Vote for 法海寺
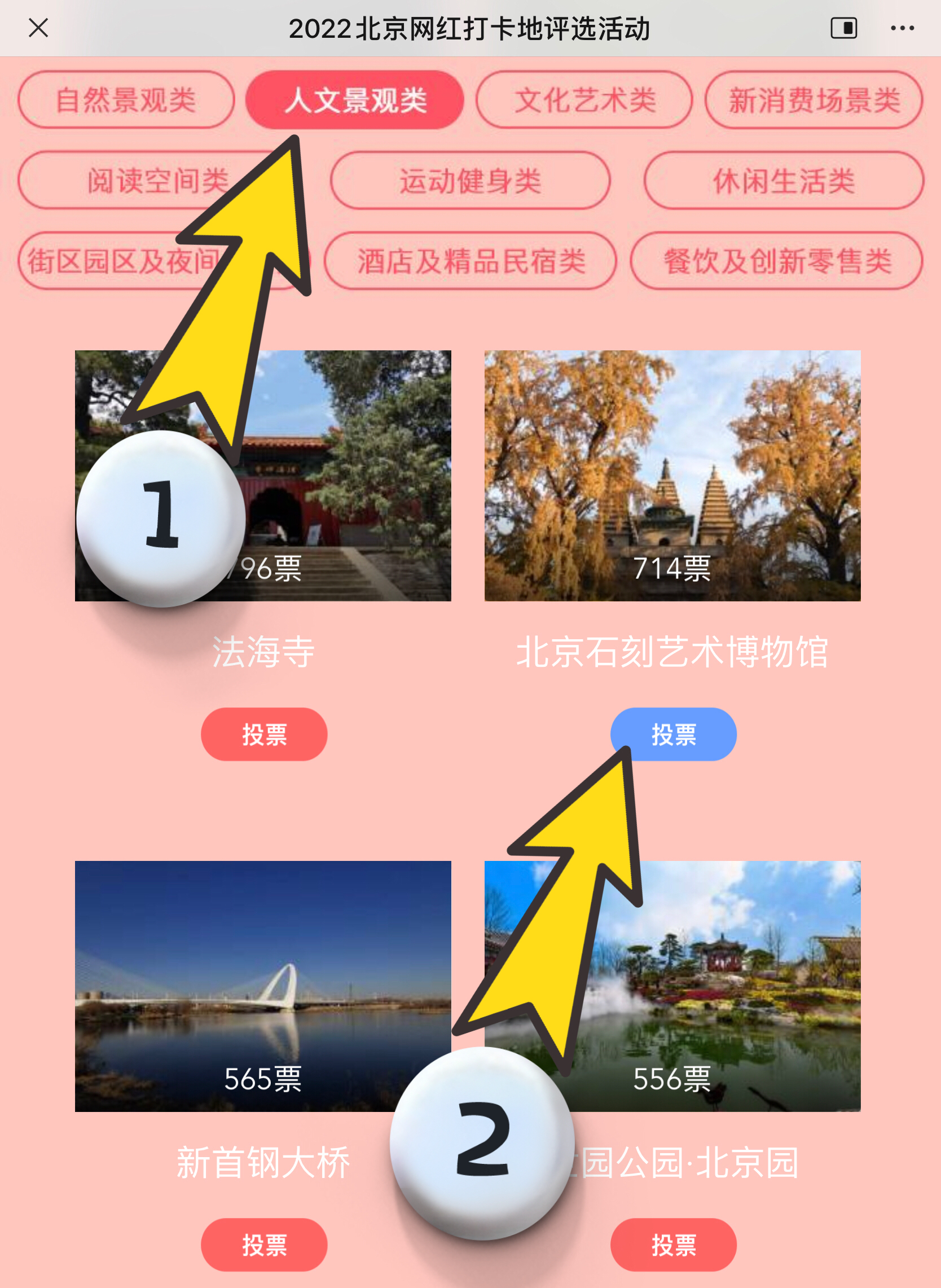The image size is (941, 1288). tap(263, 735)
